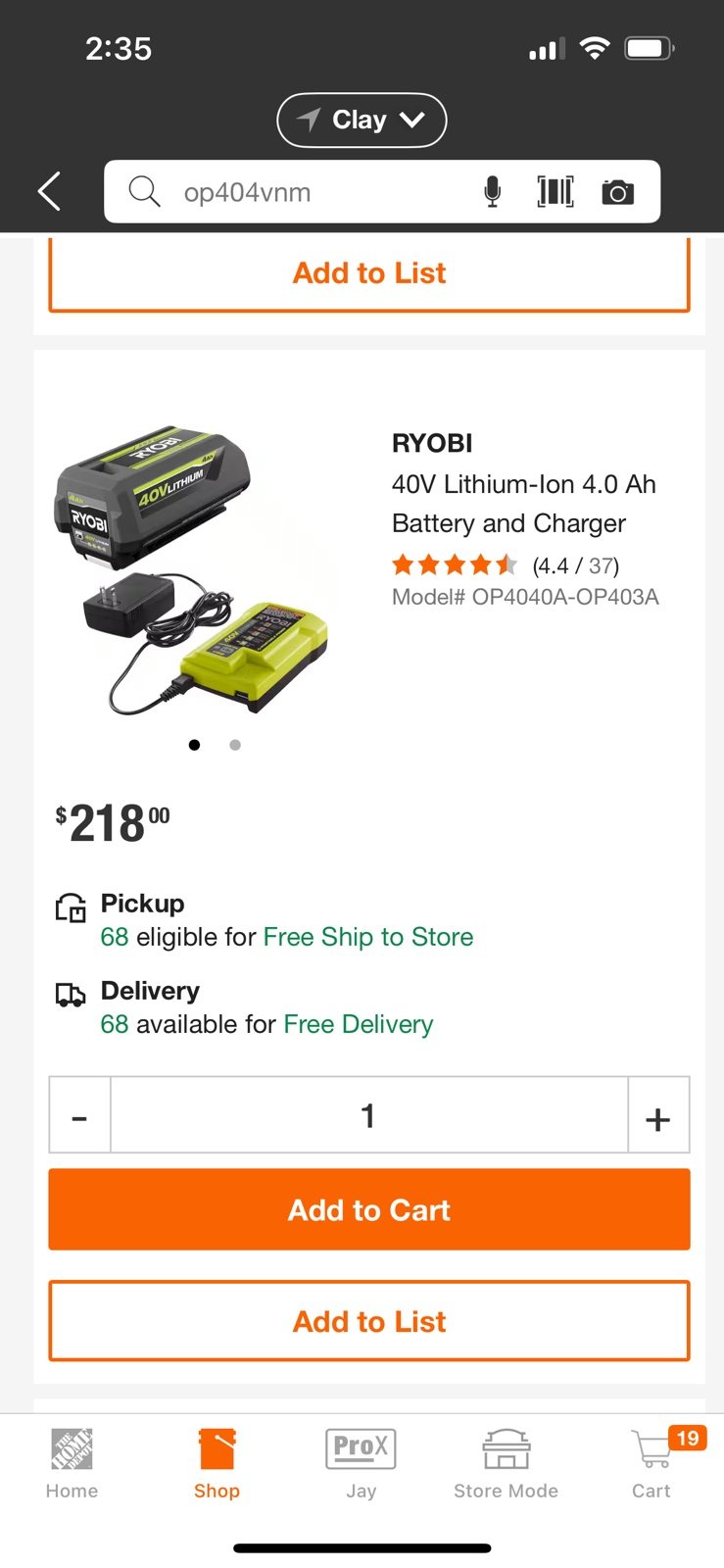Go back using the back arrow
724x1568 pixels.
pyautogui.click(x=50, y=191)
